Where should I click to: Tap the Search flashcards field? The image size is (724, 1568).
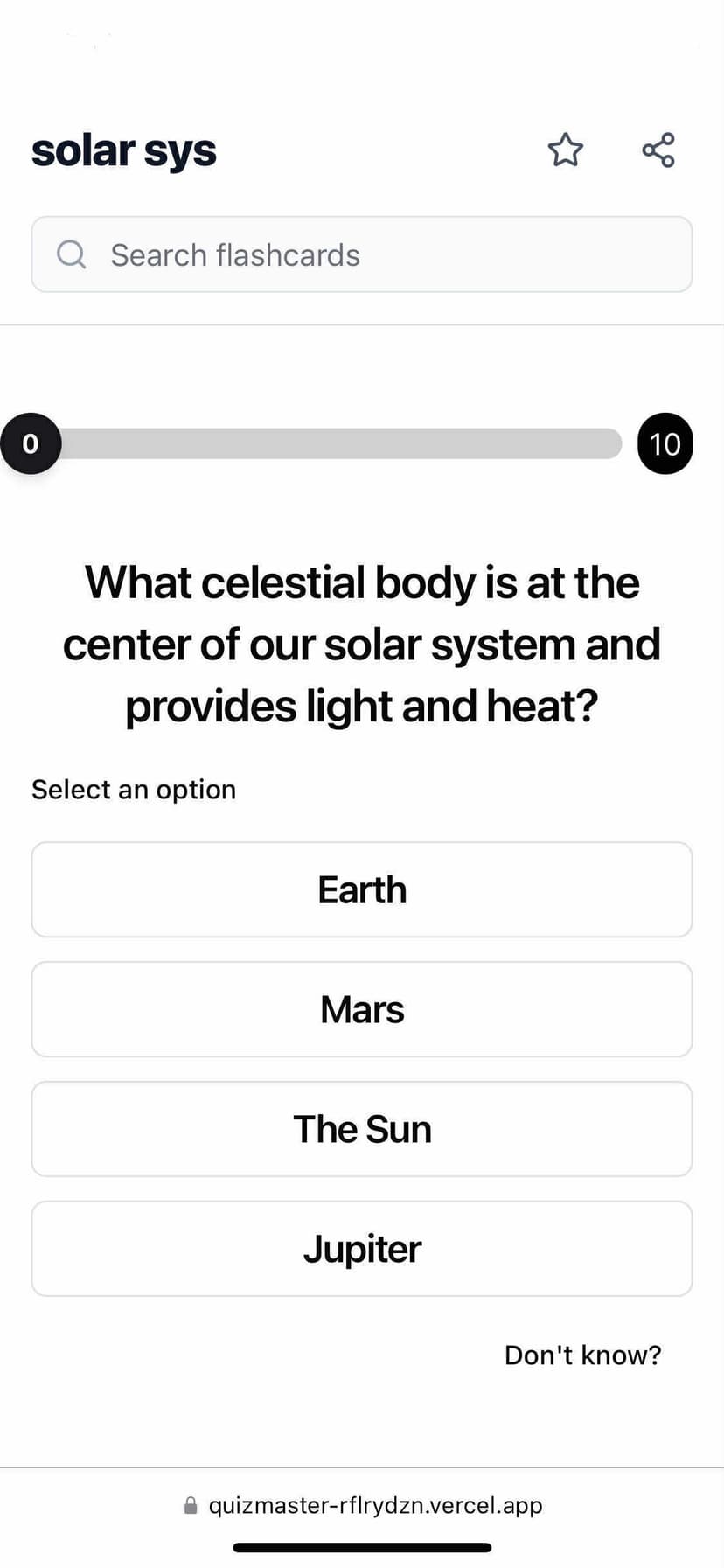[x=362, y=254]
